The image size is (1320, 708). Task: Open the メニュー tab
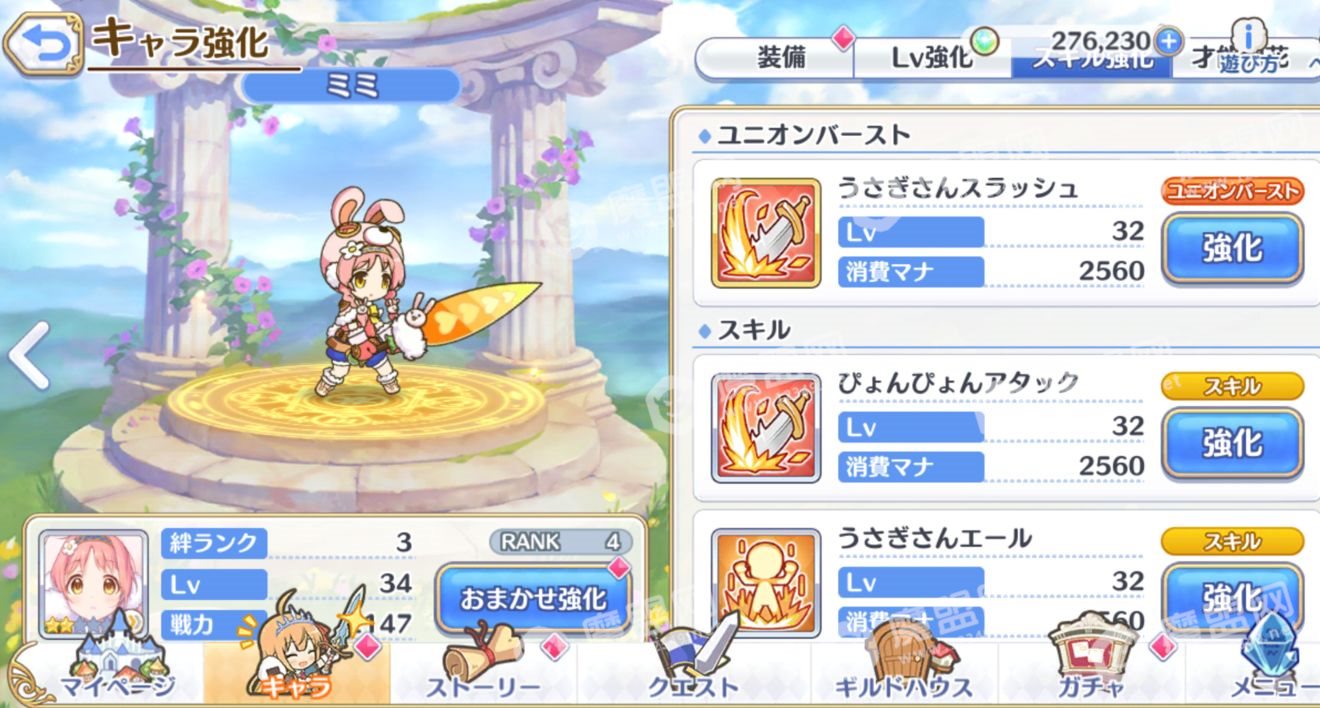click(1270, 668)
